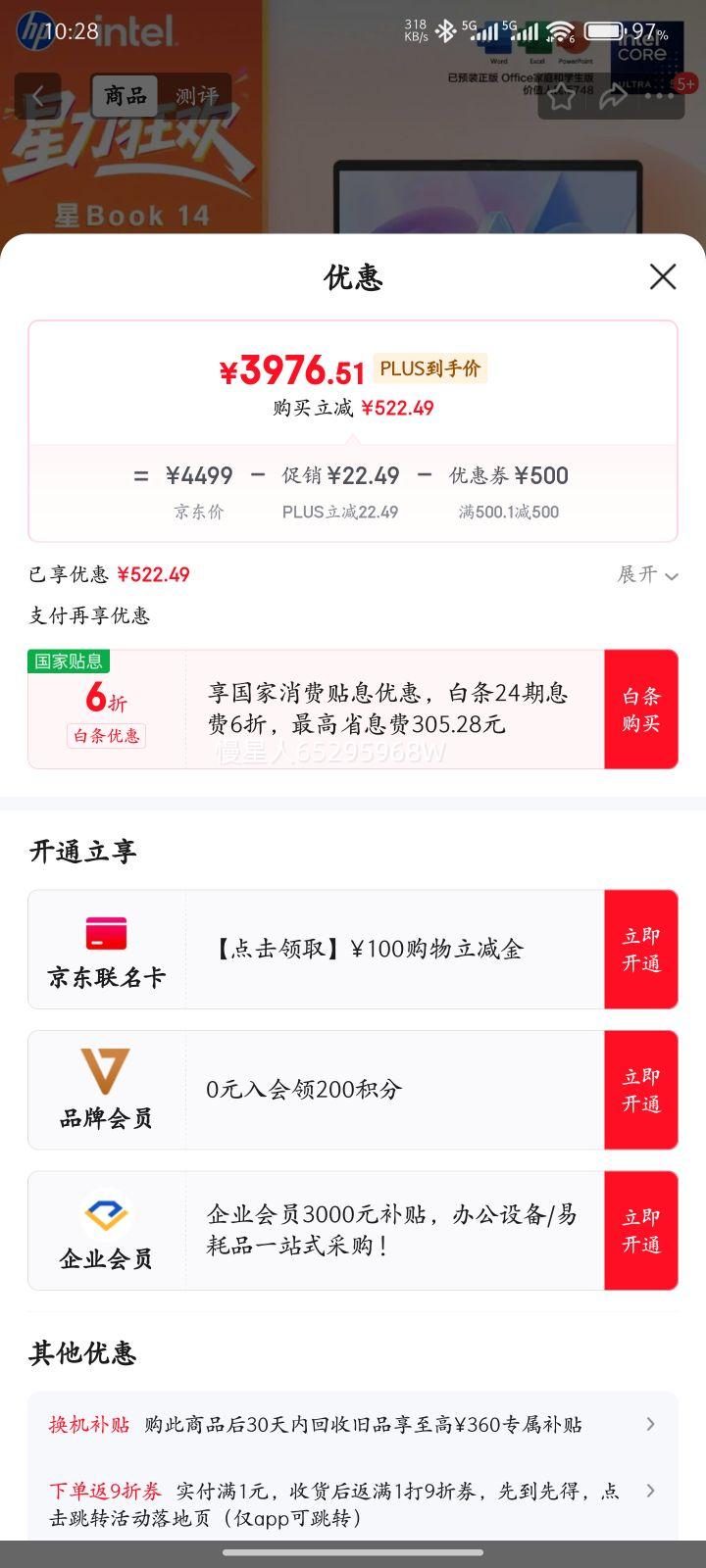Select the 商品 tab
Screen dimensions: 706x1568
pos(126,96)
